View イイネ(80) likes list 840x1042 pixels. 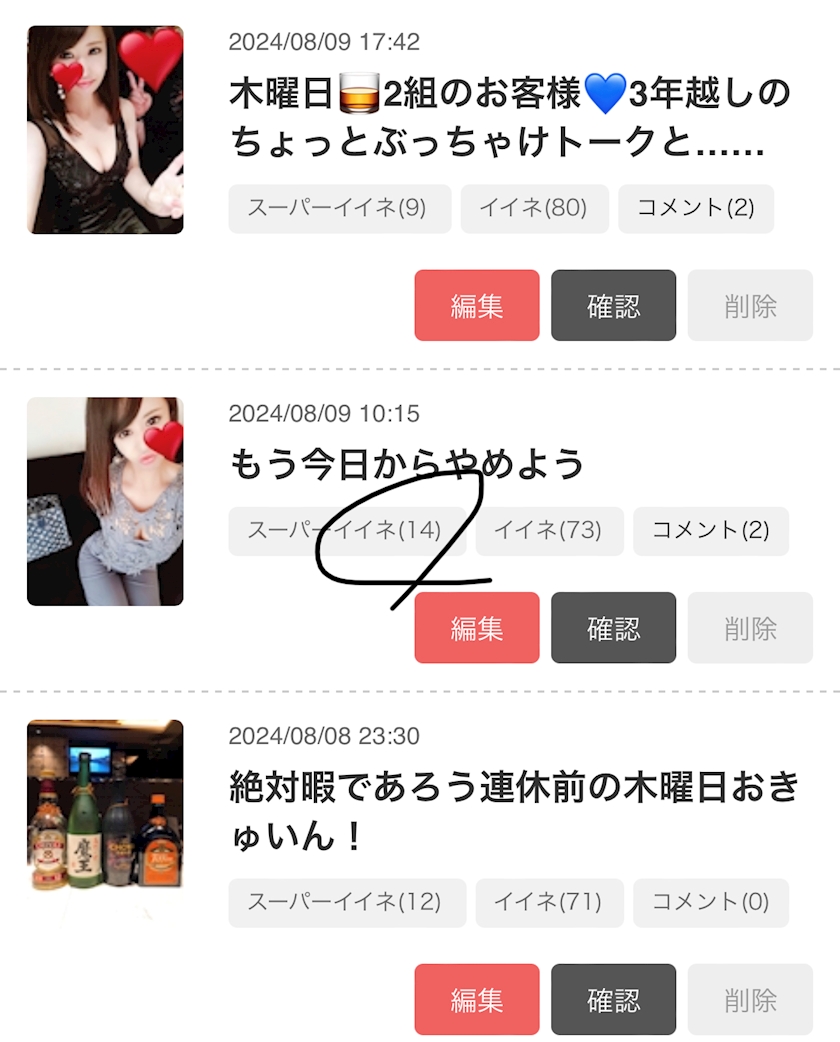pos(534,209)
